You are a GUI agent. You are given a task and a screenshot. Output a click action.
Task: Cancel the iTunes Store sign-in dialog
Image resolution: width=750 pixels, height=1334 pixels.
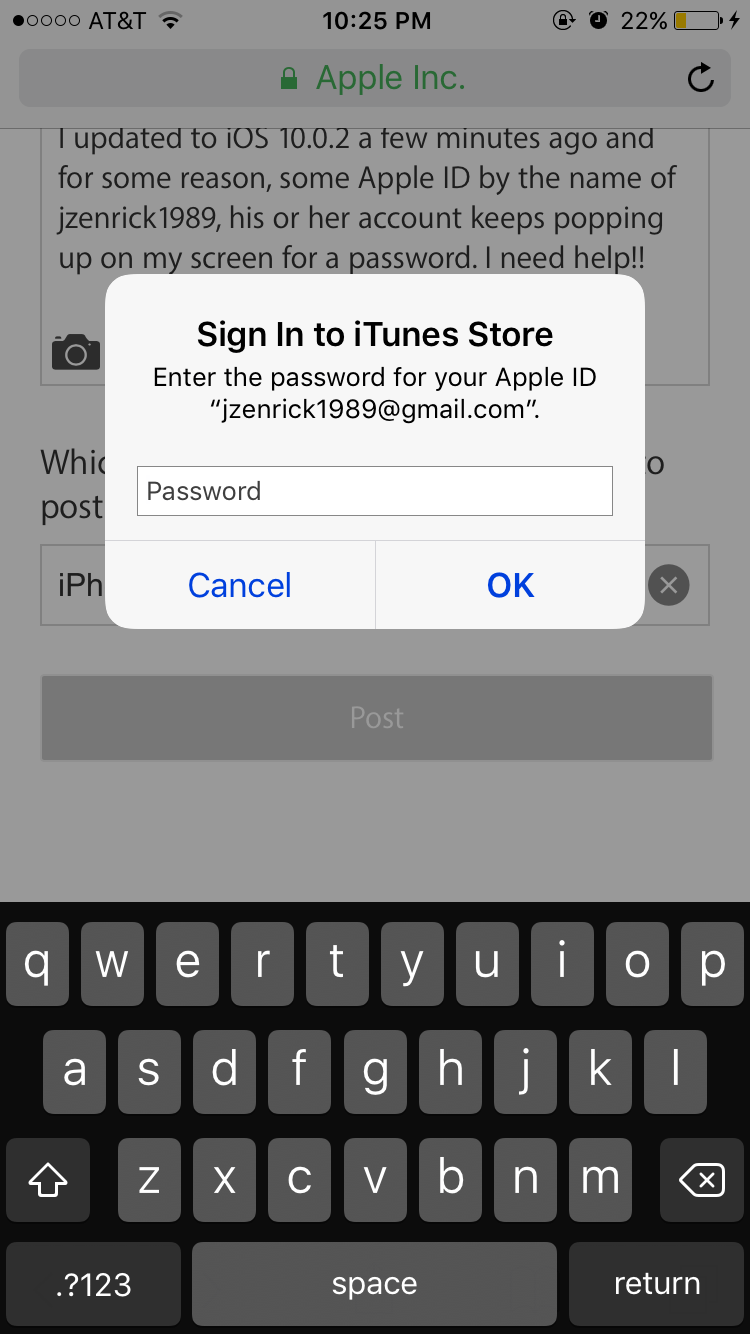click(240, 585)
